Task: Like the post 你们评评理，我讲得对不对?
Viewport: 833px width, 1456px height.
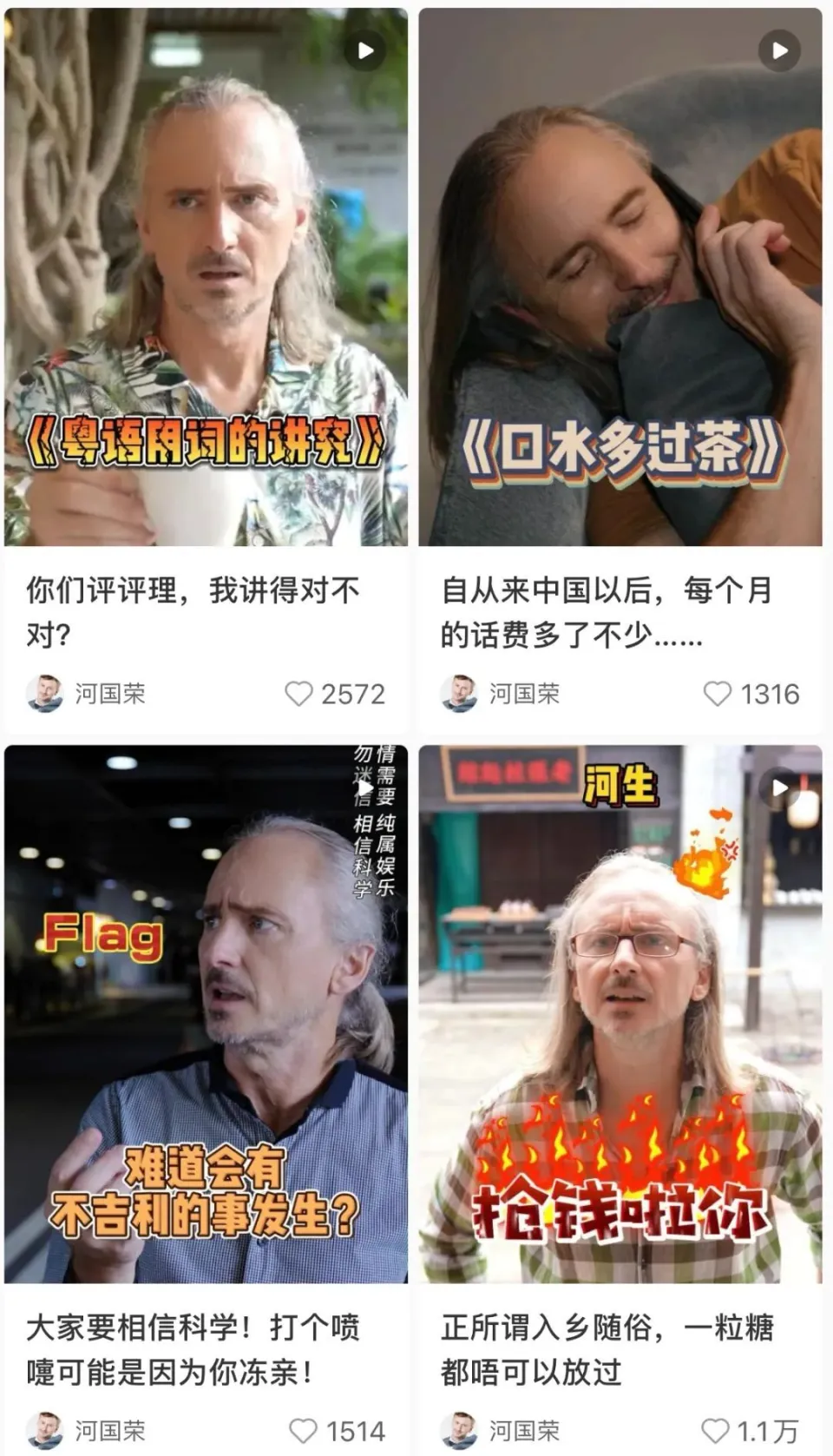Action: (299, 694)
